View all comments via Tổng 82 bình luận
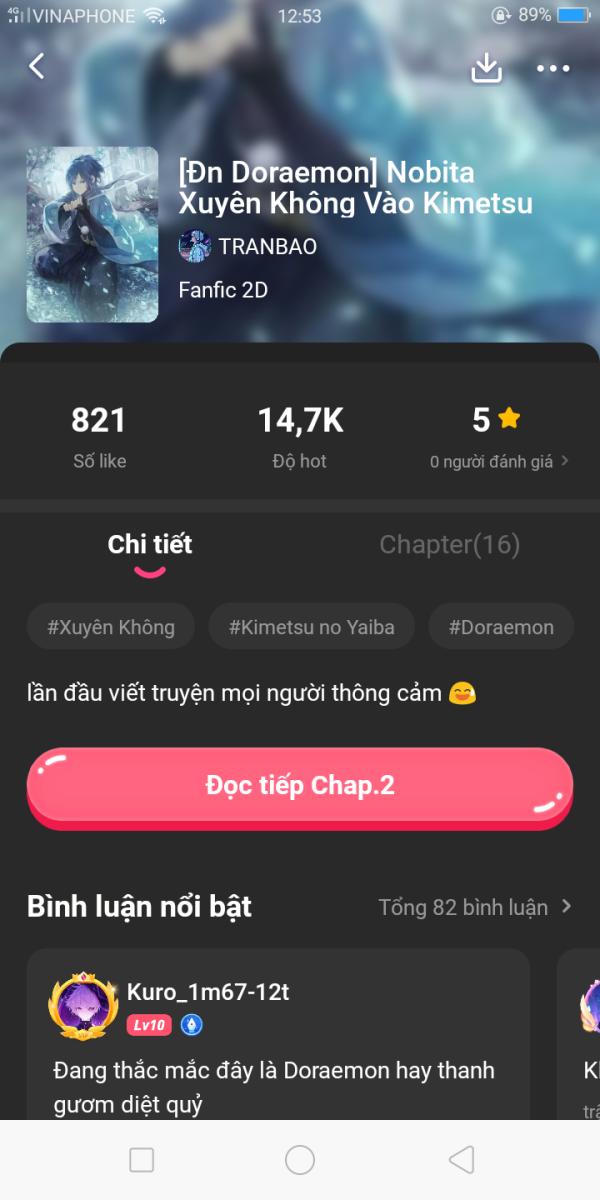This screenshot has width=600, height=1200. click(x=475, y=907)
